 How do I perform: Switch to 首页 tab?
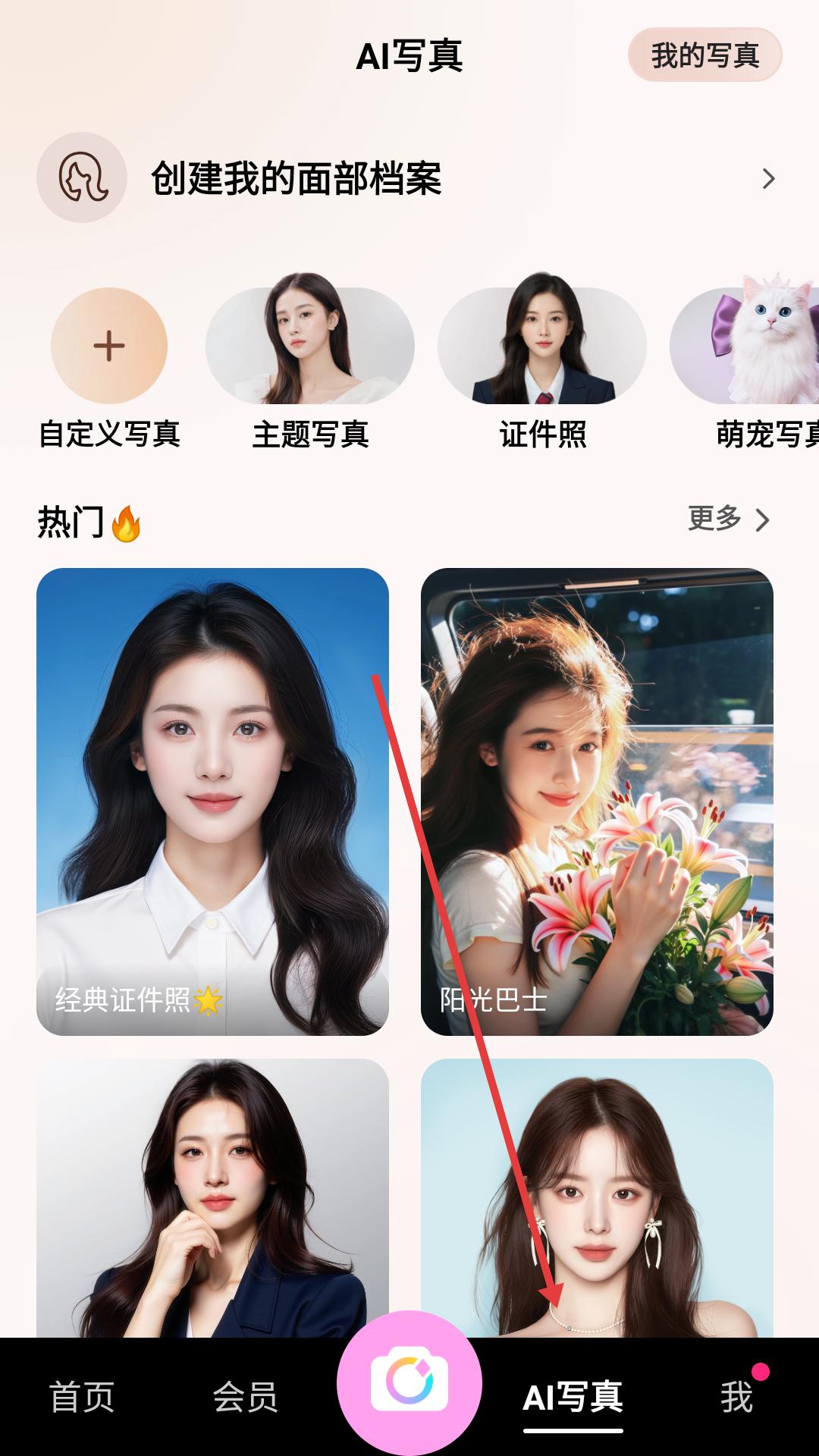(x=82, y=1398)
